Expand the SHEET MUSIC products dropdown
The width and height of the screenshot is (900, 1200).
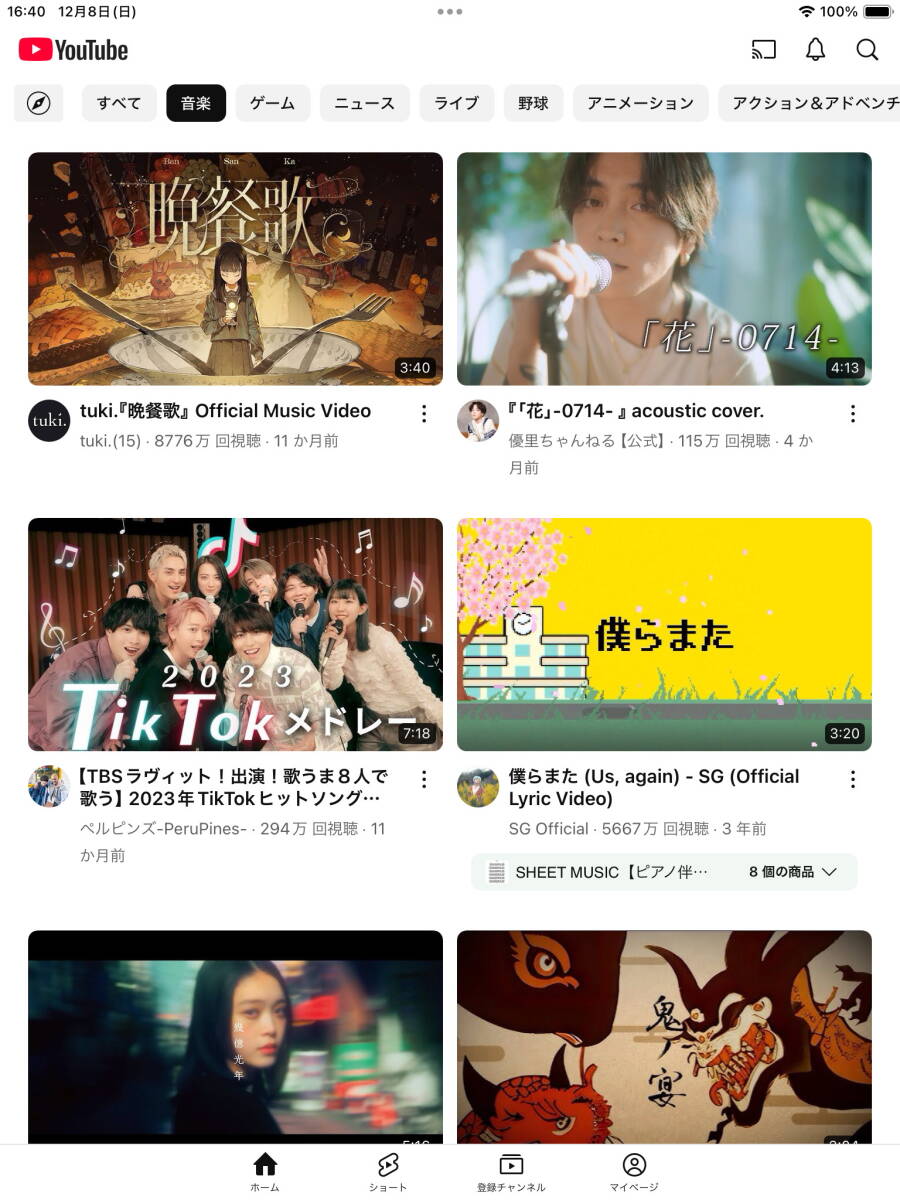(x=829, y=871)
